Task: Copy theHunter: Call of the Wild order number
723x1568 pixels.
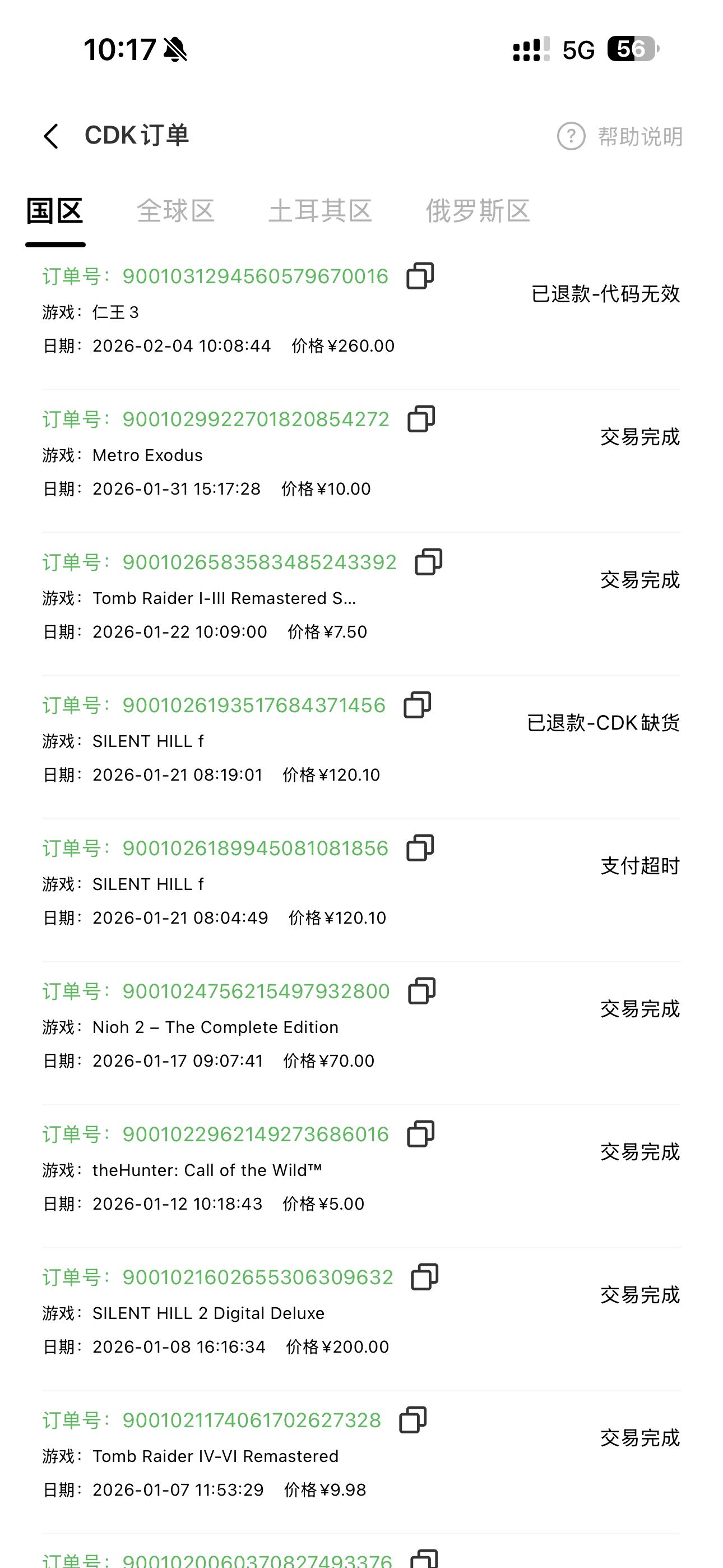Action: [420, 1134]
